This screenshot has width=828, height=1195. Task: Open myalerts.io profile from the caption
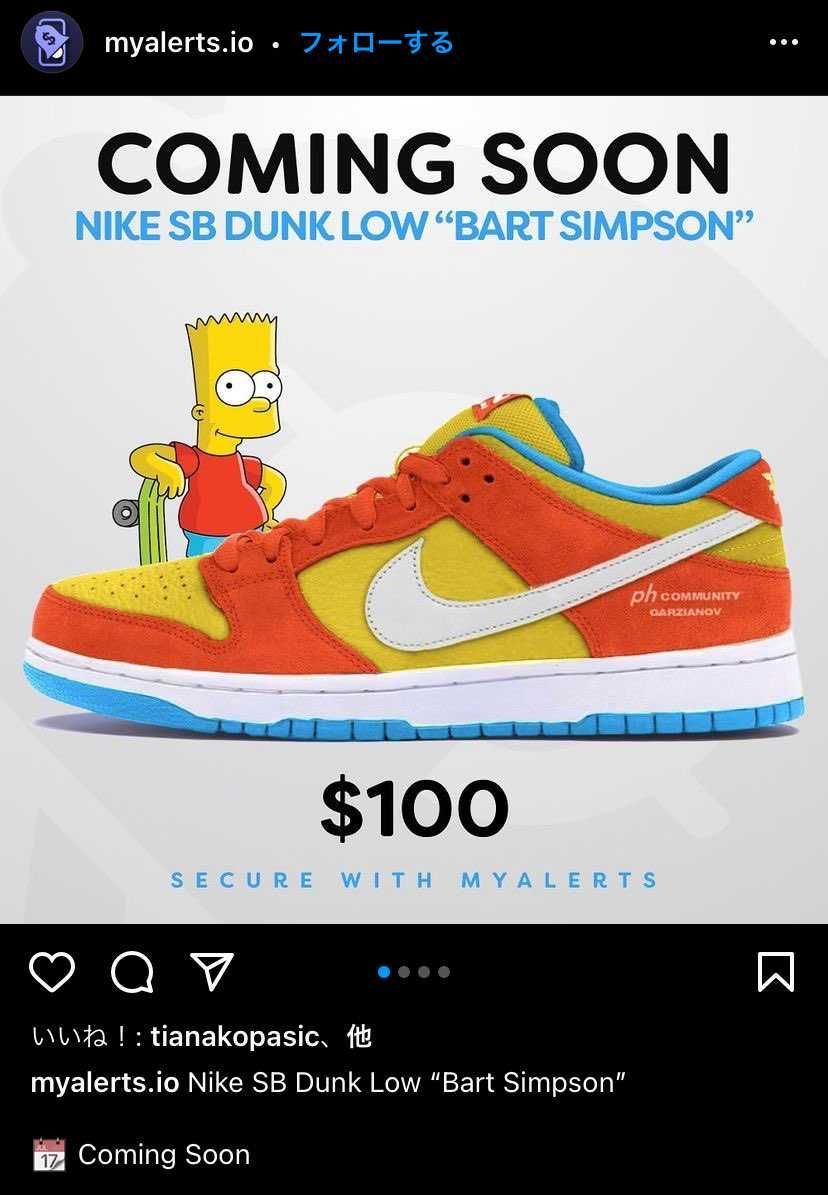pos(105,1083)
